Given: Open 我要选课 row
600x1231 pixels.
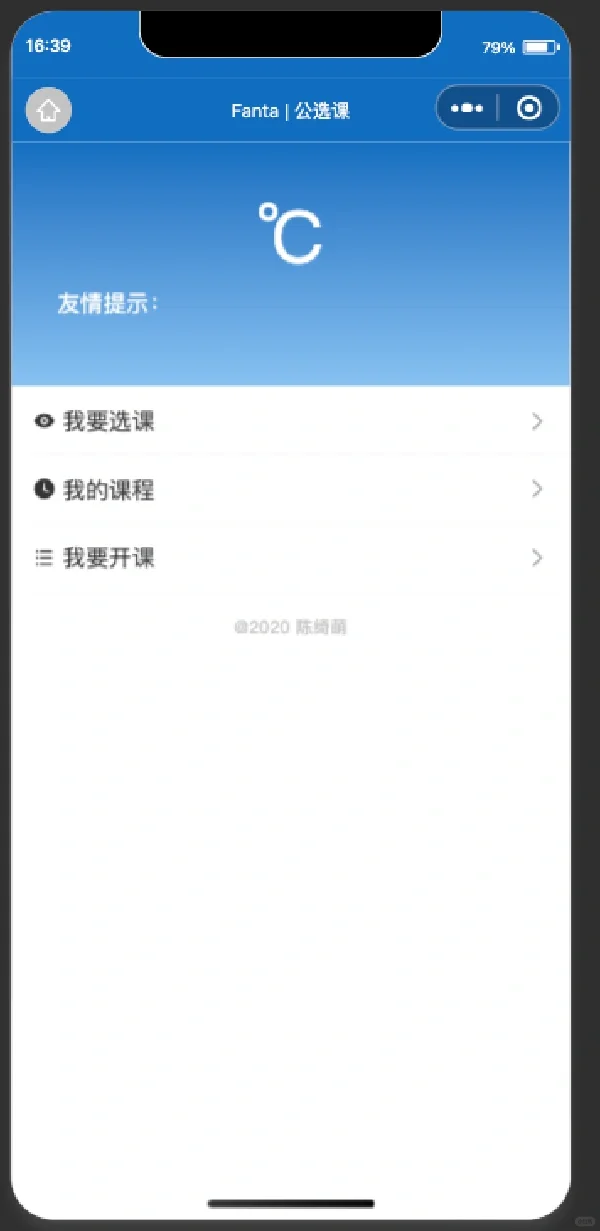Looking at the screenshot, I should (290, 422).
